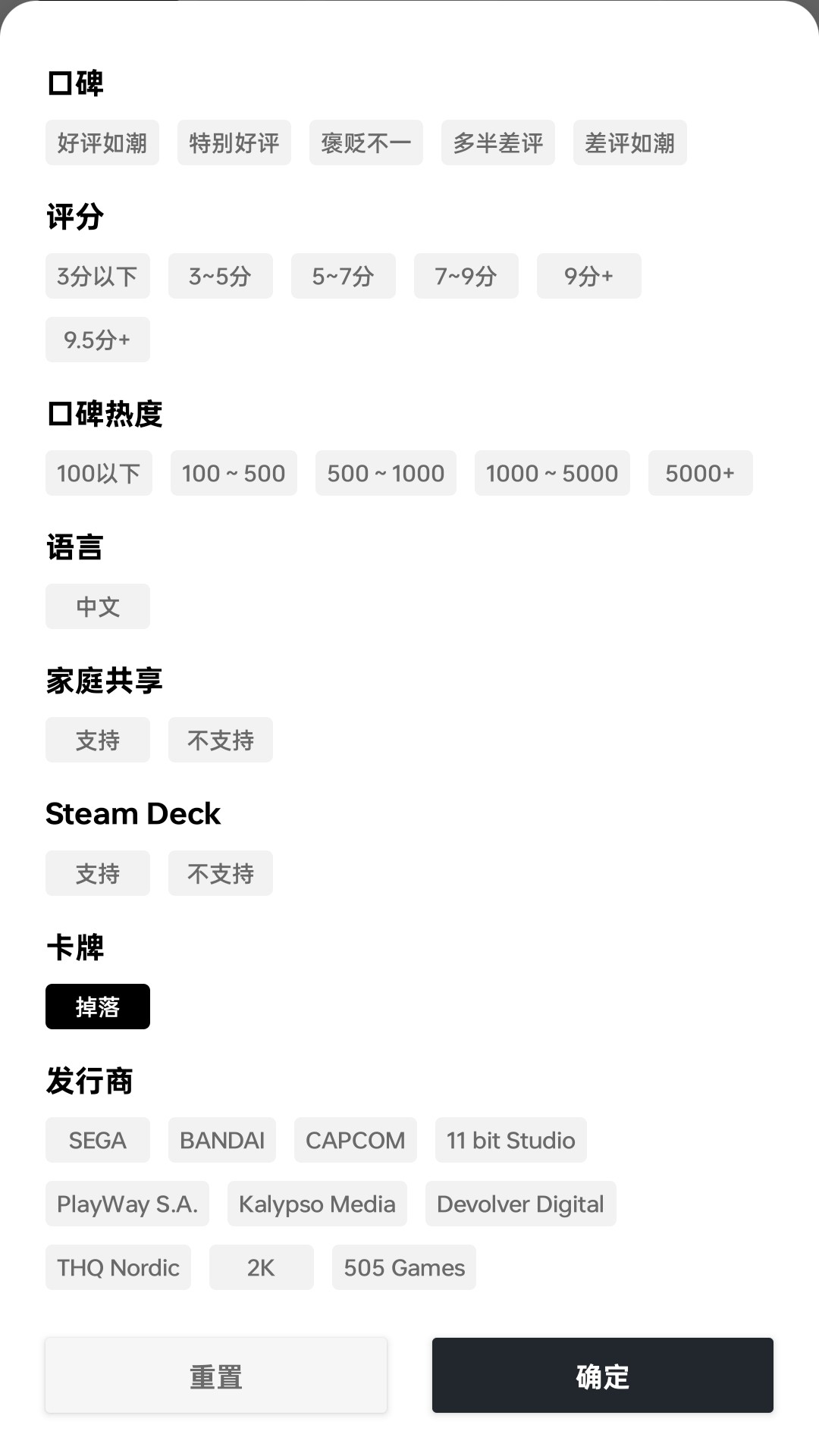Choose the 9分+ score filter

pyautogui.click(x=588, y=276)
